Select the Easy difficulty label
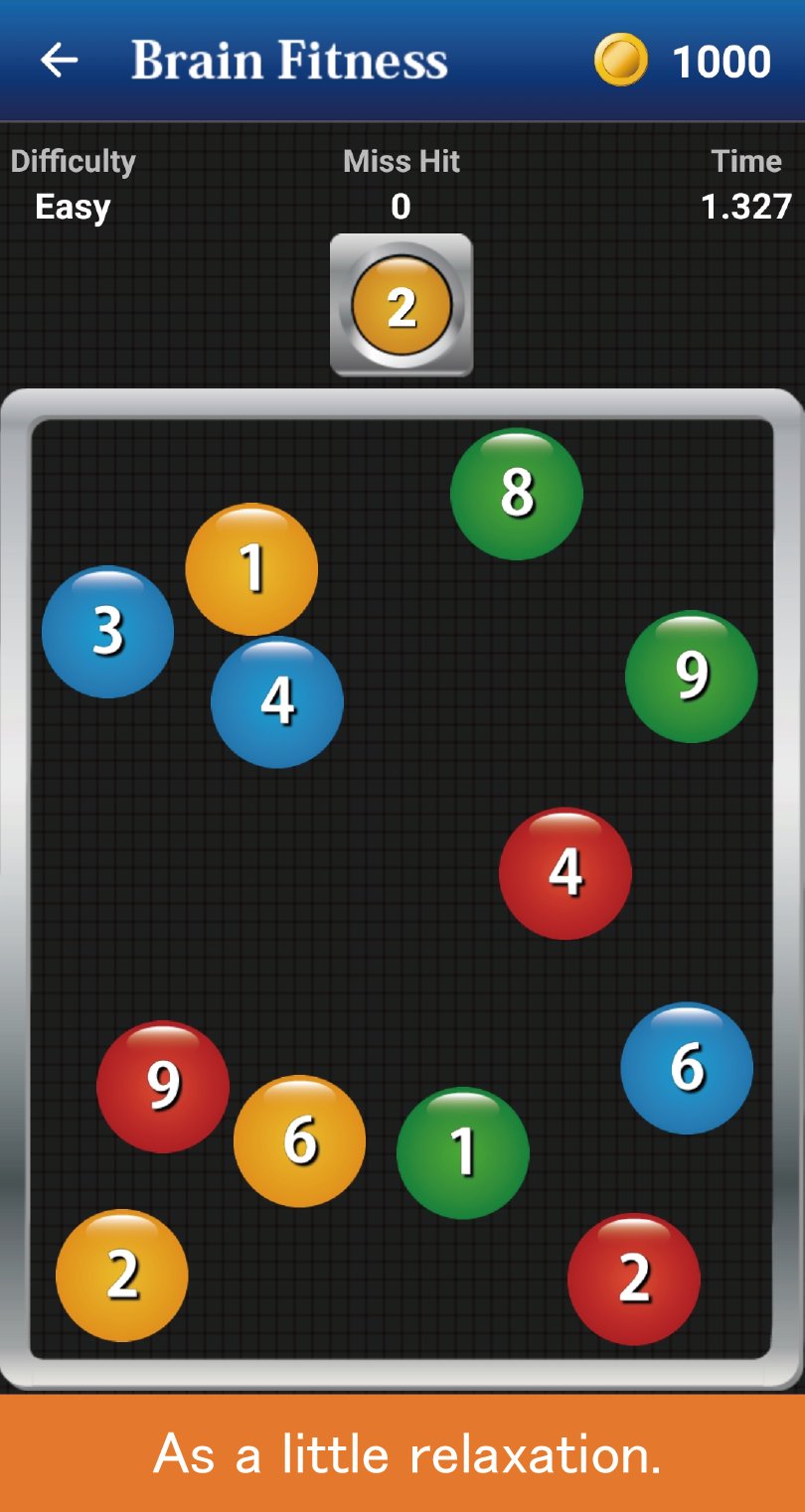The width and height of the screenshot is (805, 1512). tap(72, 207)
